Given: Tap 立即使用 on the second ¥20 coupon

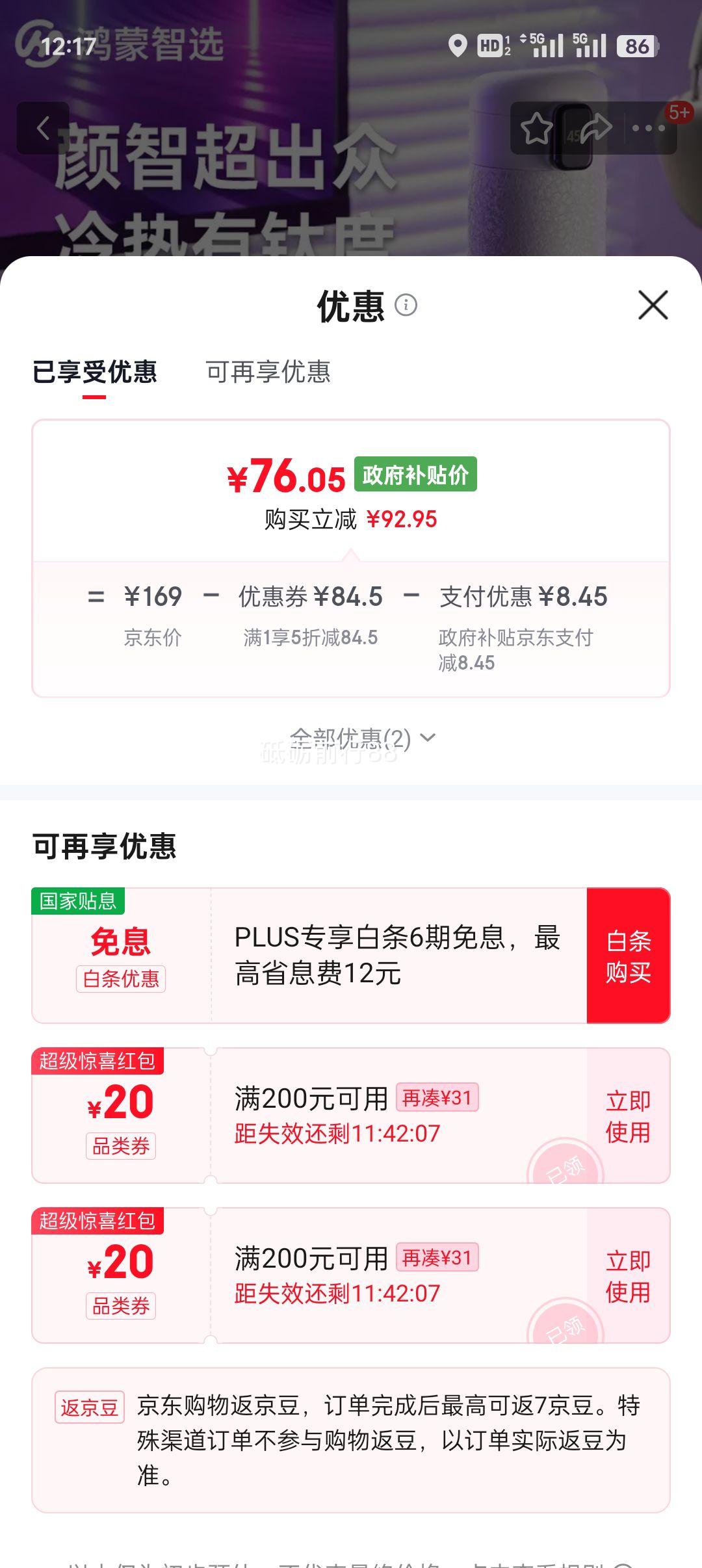Looking at the screenshot, I should click(x=627, y=1275).
